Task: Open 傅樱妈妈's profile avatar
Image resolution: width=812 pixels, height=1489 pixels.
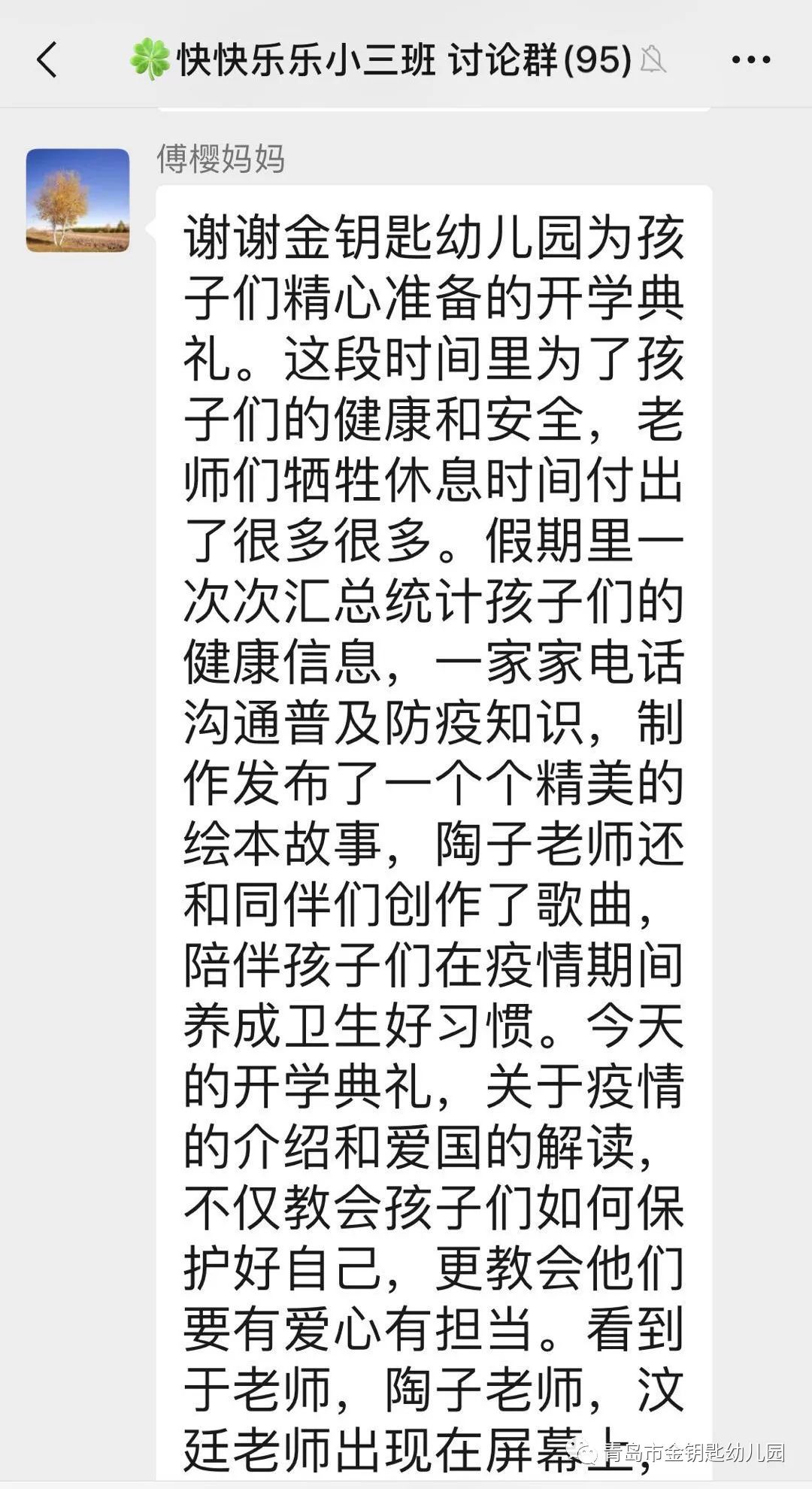Action: pos(77,200)
